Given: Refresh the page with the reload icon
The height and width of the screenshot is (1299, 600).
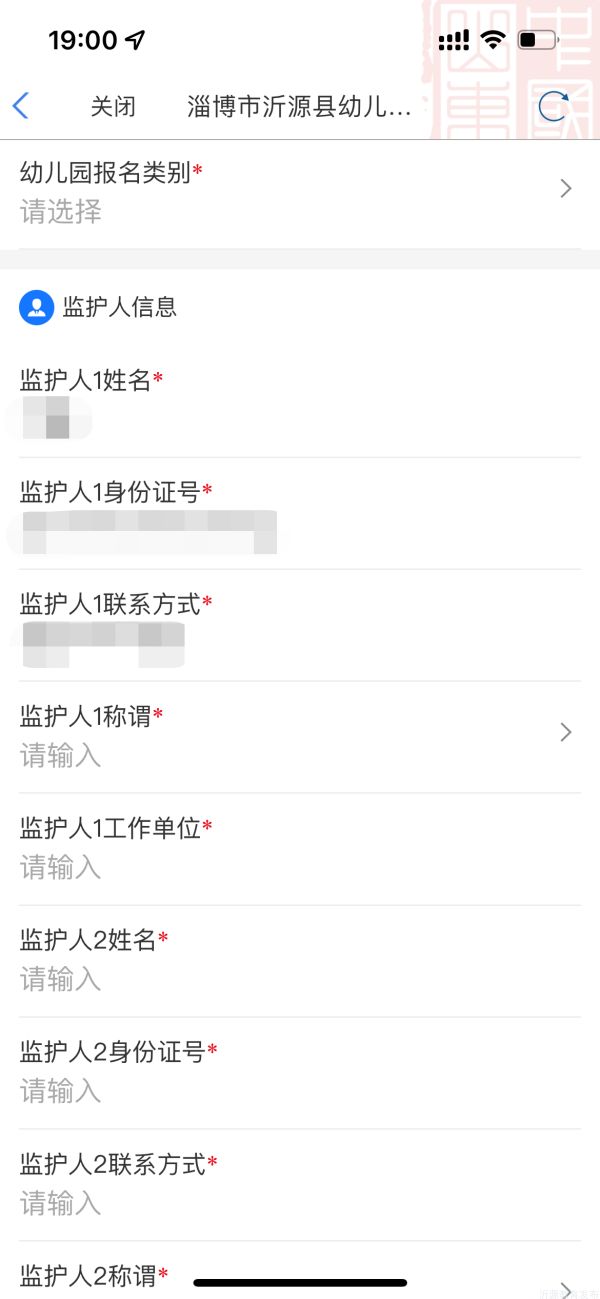Looking at the screenshot, I should (553, 107).
